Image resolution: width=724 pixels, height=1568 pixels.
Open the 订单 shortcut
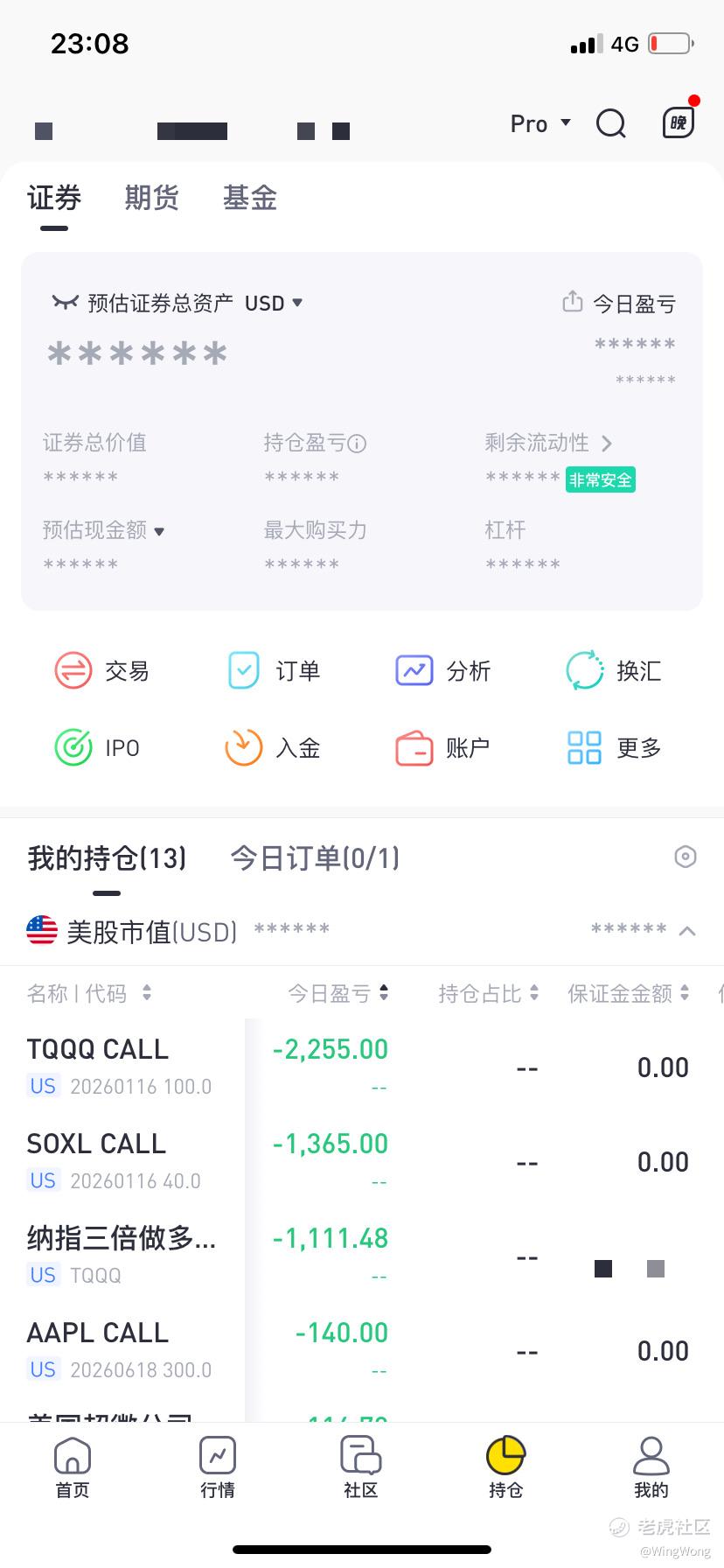[273, 671]
